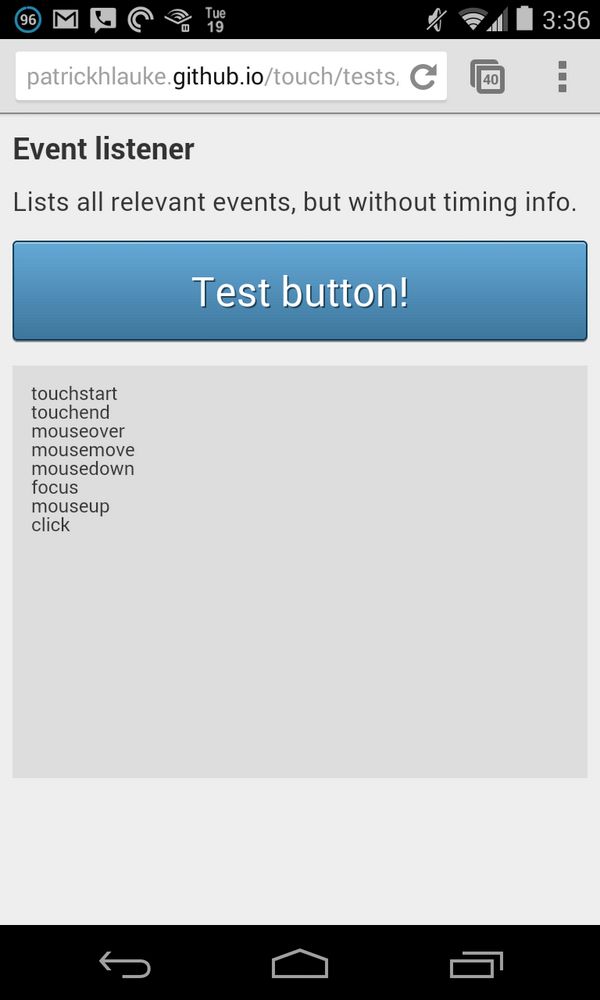This screenshot has height=1000, width=600.
Task: Open the browser overflow menu
Action: pyautogui.click(x=562, y=77)
